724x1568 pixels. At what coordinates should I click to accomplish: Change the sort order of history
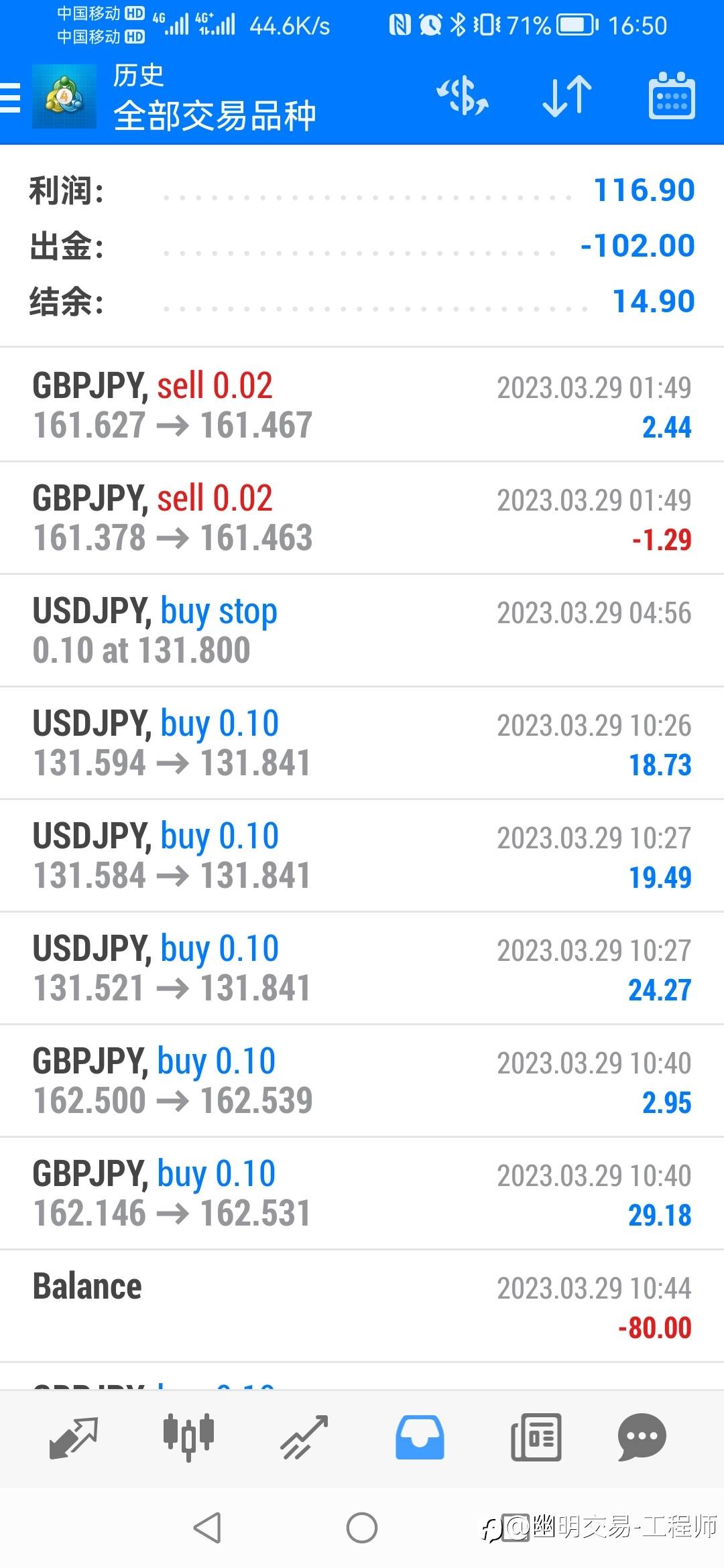(x=566, y=96)
